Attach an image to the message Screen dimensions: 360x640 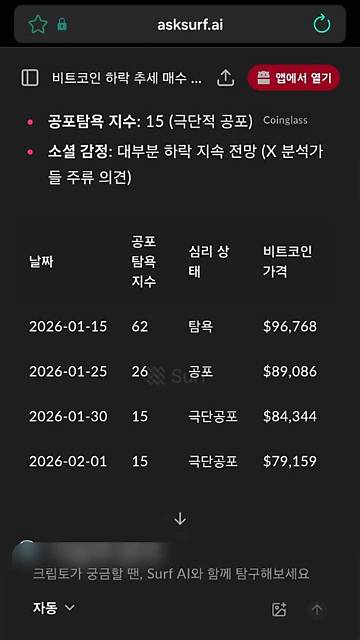(280, 609)
